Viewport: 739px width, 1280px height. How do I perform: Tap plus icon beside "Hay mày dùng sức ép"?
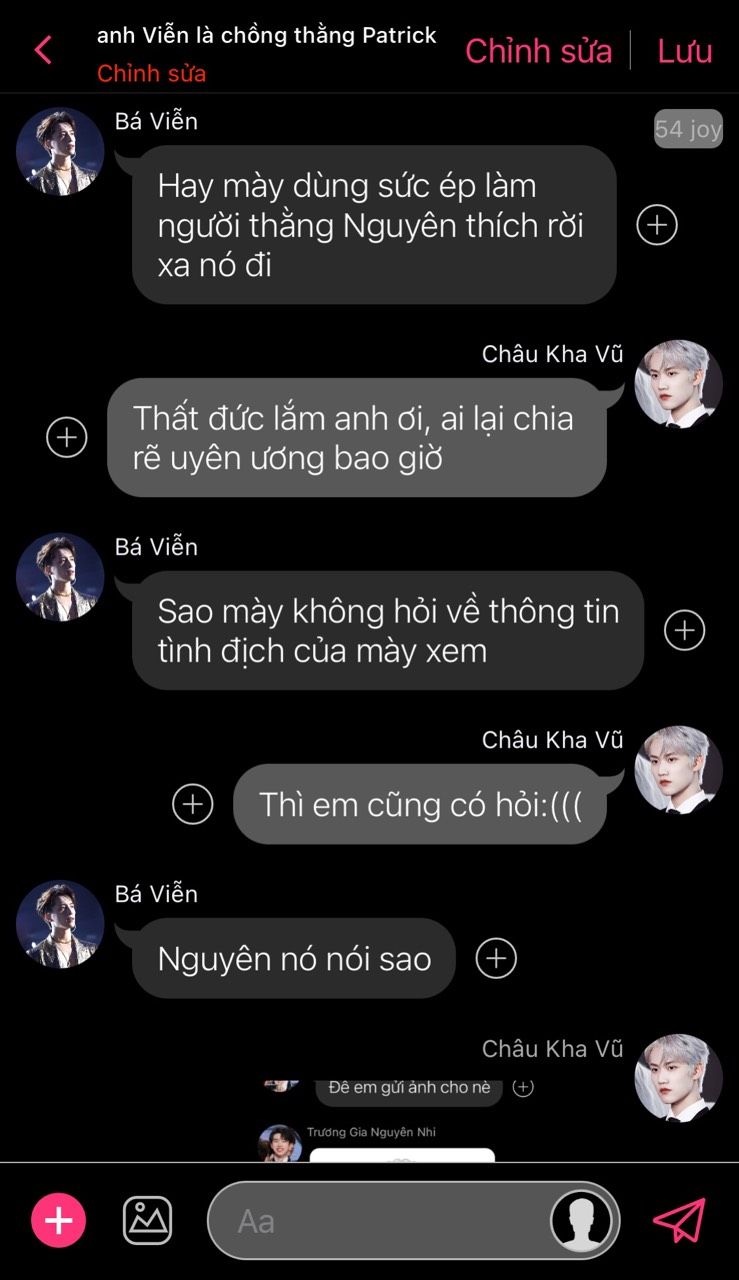click(x=657, y=225)
